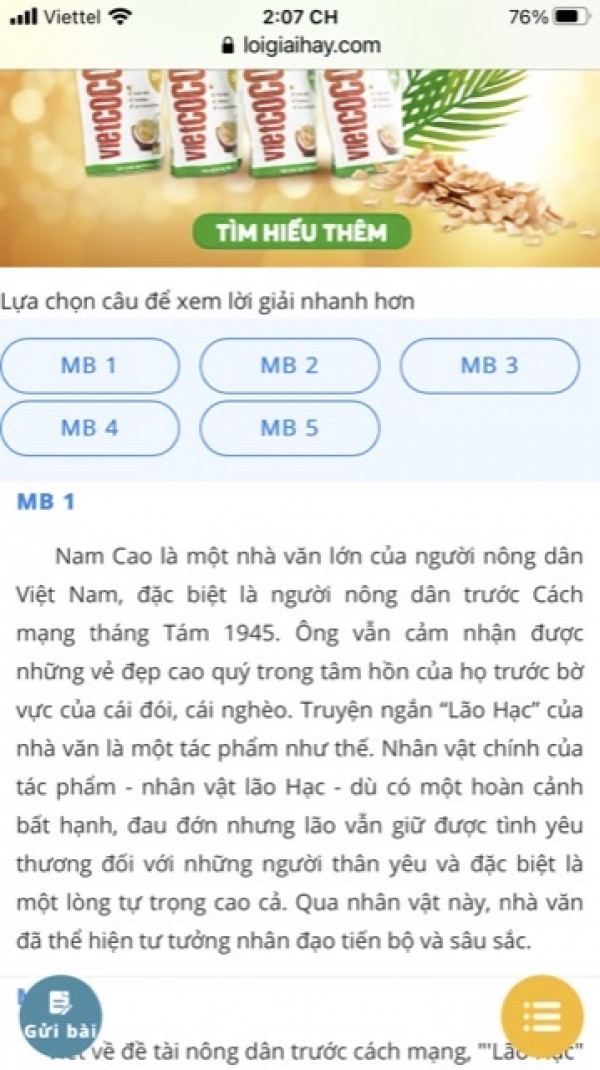Tap the loigiaihay.com address bar
This screenshot has height=1070, width=600.
click(300, 45)
